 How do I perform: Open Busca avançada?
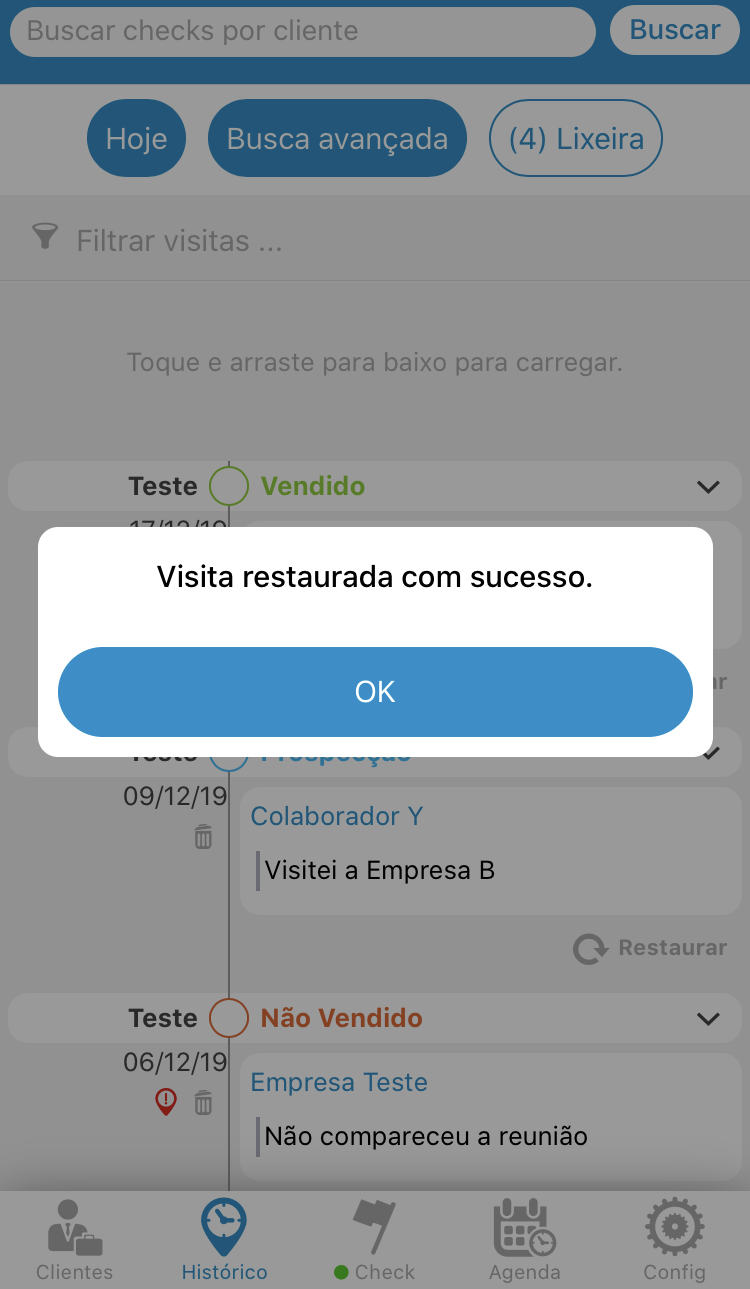pyautogui.click(x=337, y=138)
